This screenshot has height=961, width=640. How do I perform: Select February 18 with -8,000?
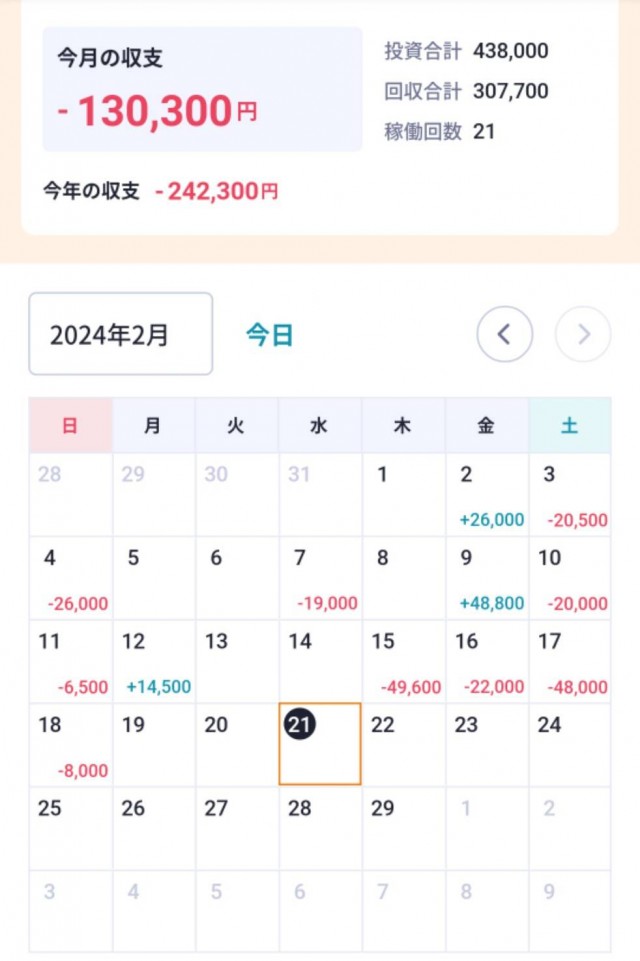coord(70,744)
